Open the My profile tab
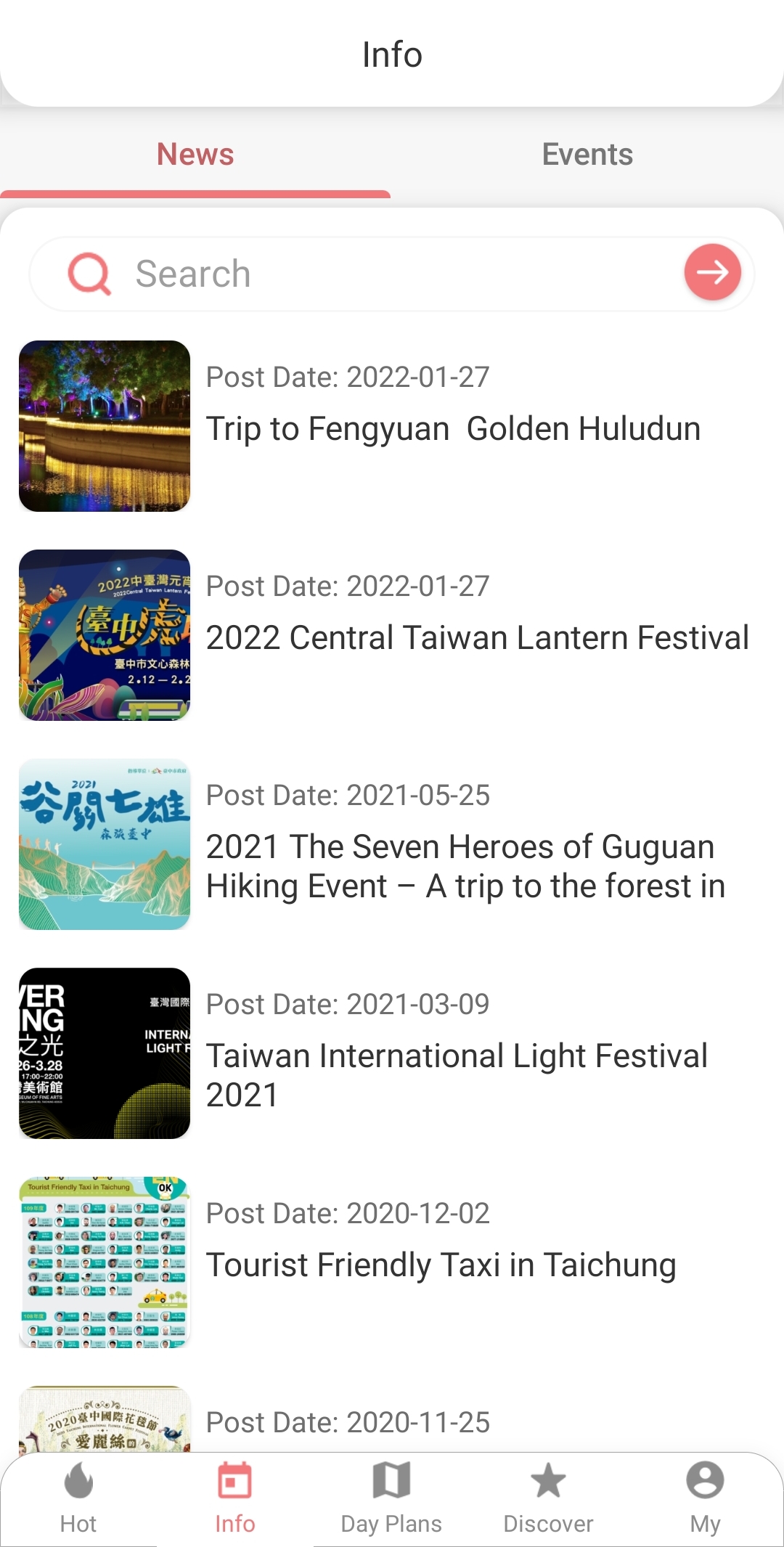 coord(705,1498)
